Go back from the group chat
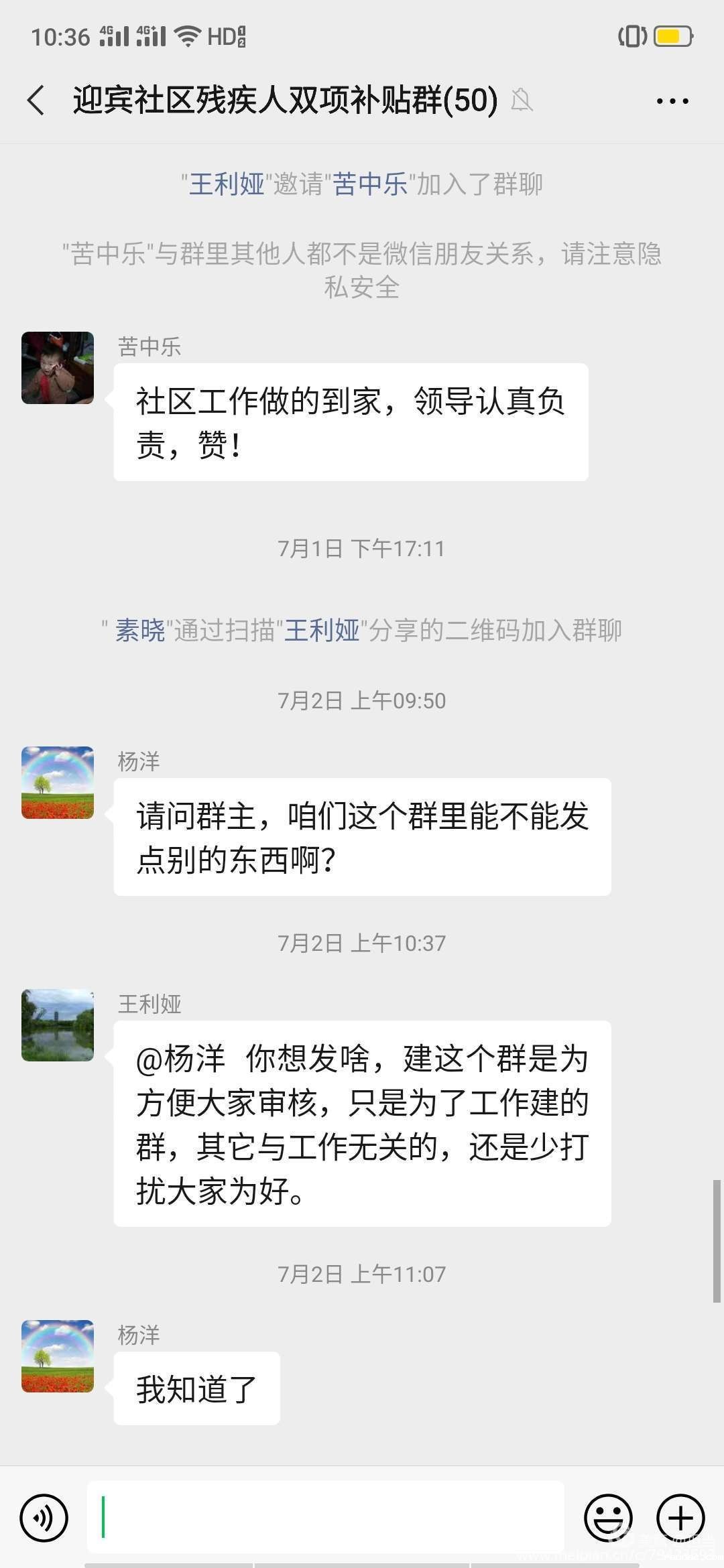This screenshot has height=1568, width=724. click(x=37, y=101)
